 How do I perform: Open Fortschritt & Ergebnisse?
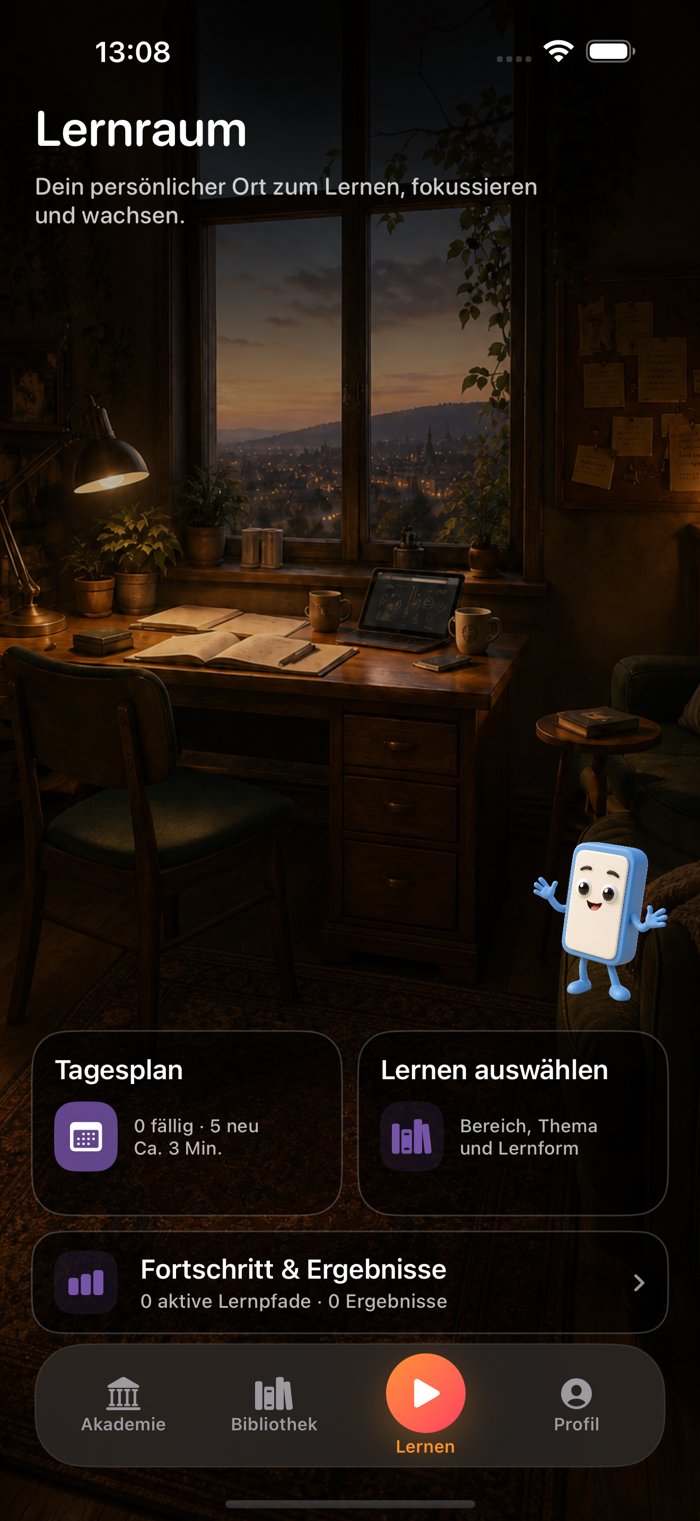pyautogui.click(x=350, y=1282)
